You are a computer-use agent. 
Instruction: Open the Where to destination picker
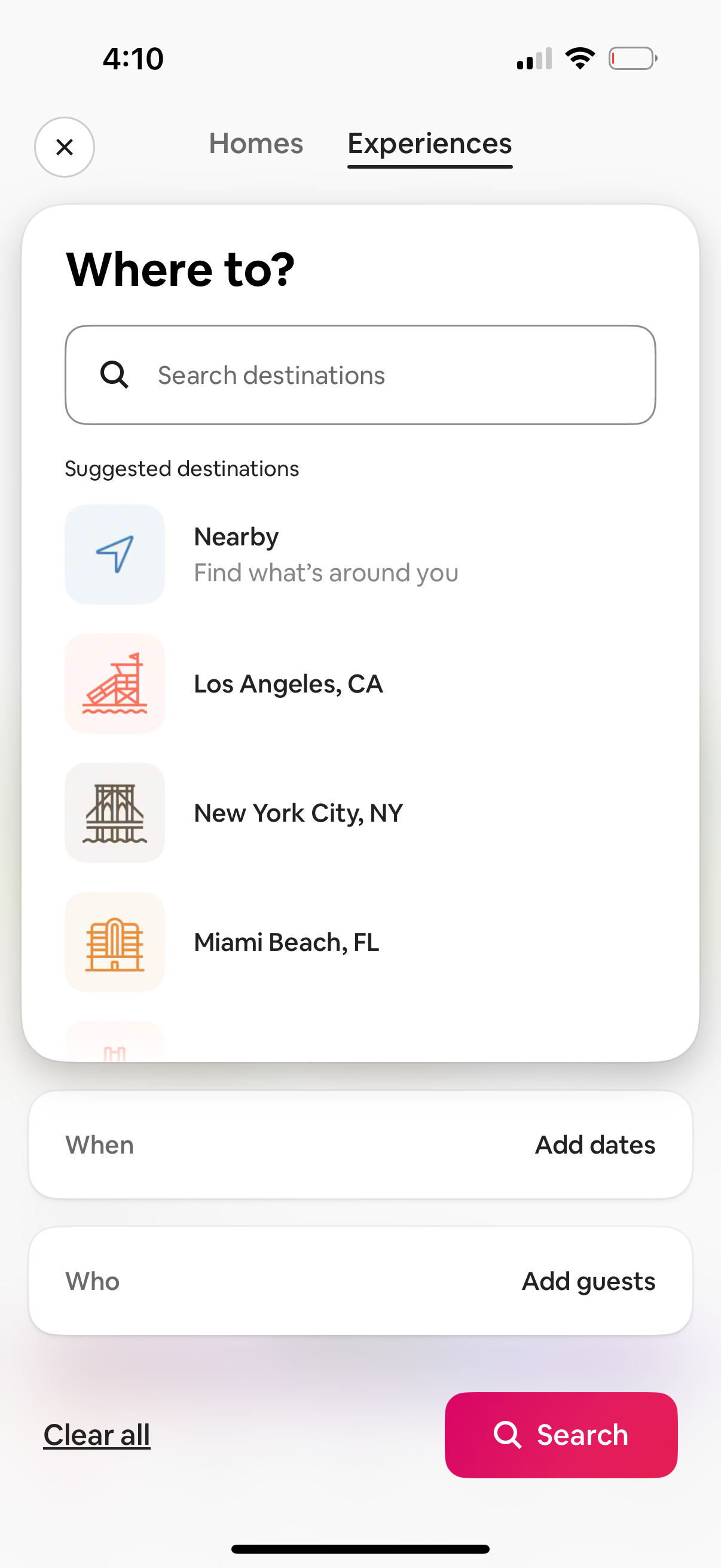point(181,269)
